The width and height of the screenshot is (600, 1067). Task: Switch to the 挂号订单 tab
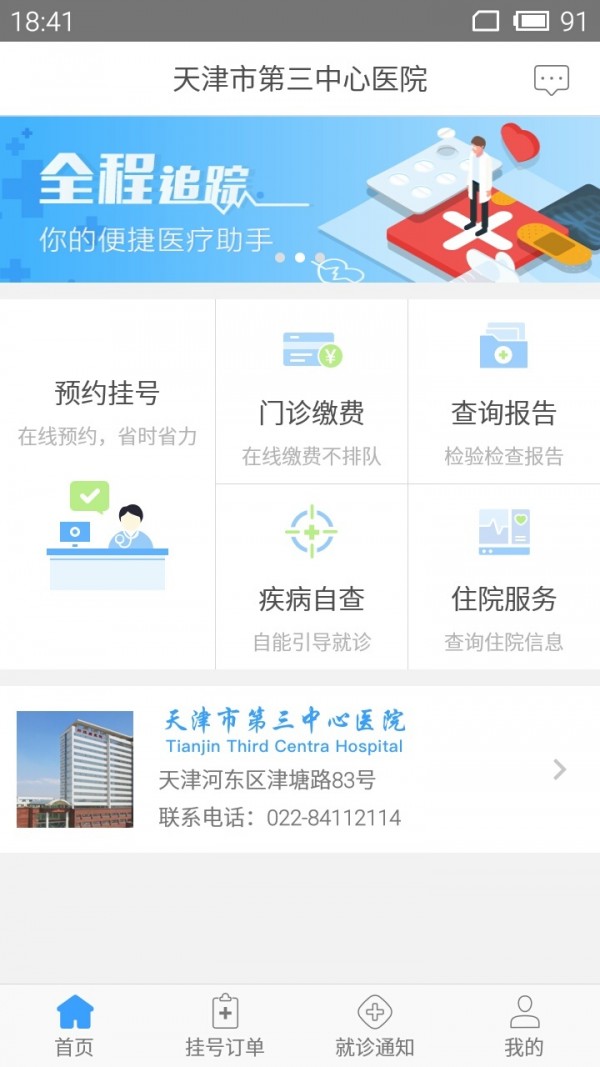225,1026
